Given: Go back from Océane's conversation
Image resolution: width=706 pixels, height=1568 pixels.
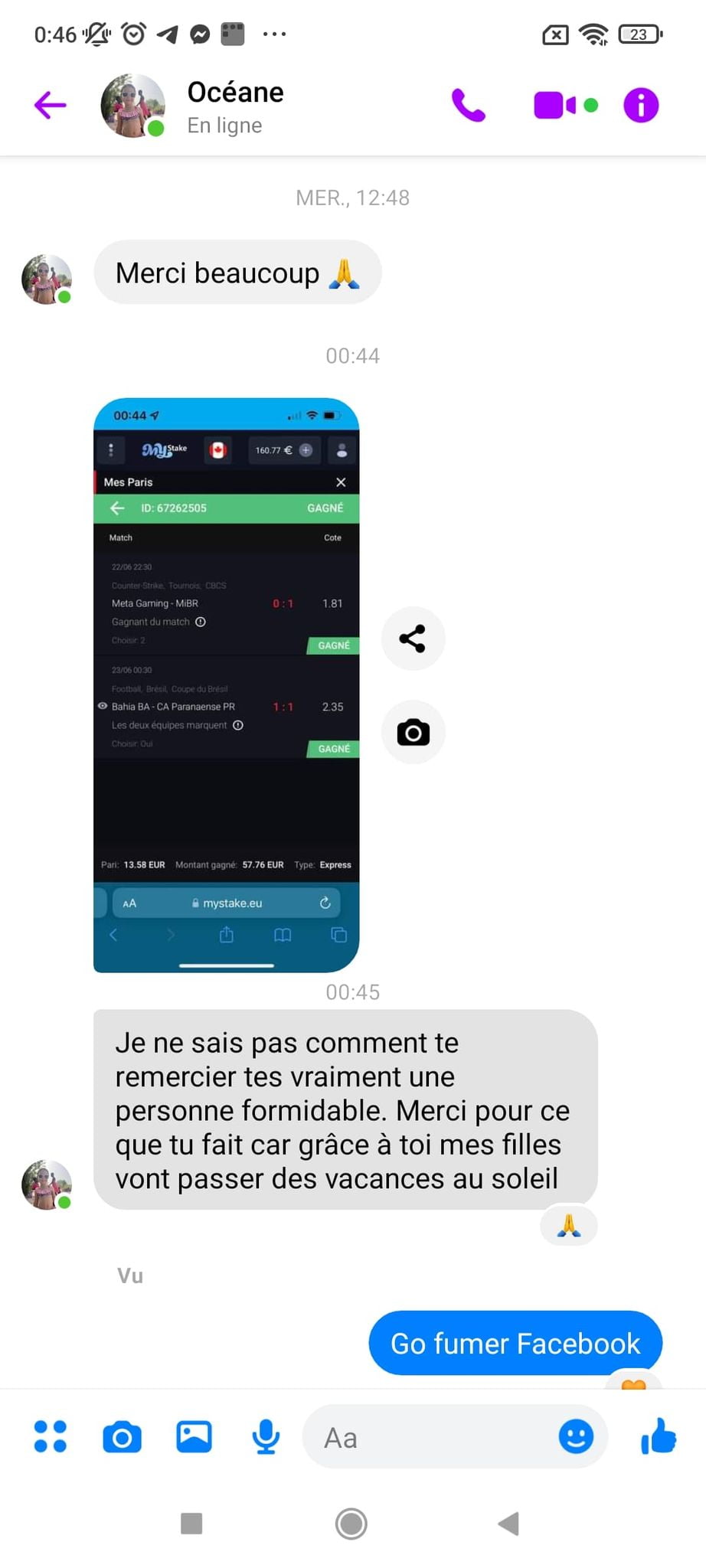Looking at the screenshot, I should 51,105.
